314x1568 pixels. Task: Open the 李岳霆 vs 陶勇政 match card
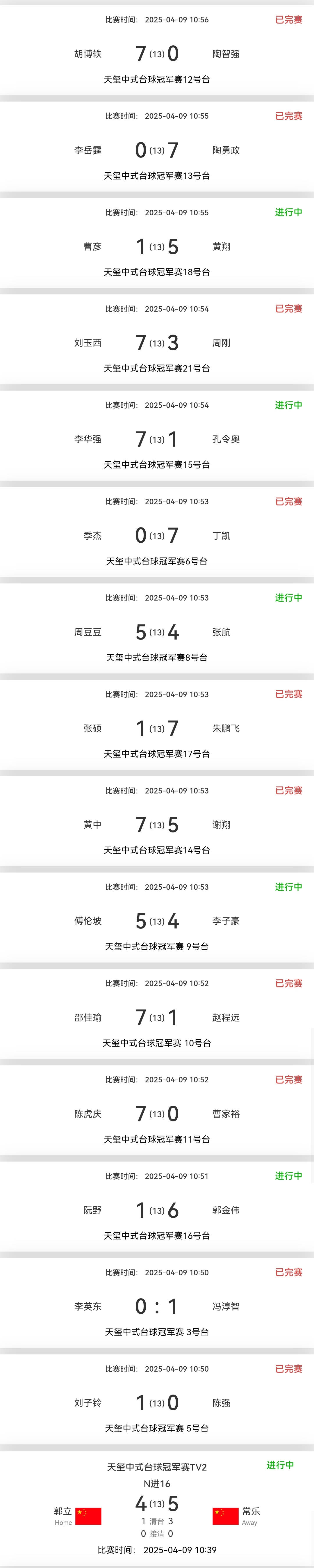[157, 150]
